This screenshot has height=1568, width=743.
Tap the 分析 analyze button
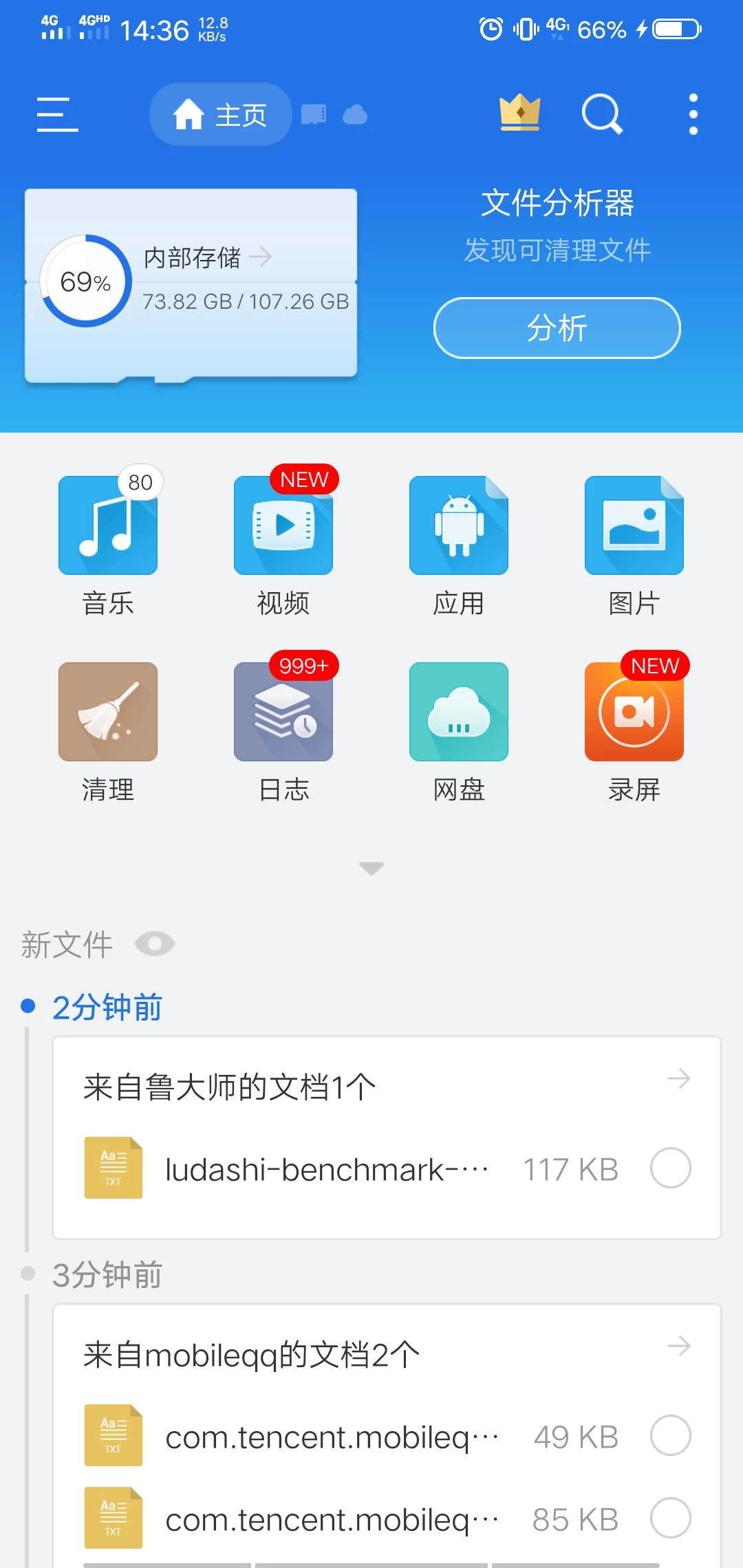(x=557, y=328)
